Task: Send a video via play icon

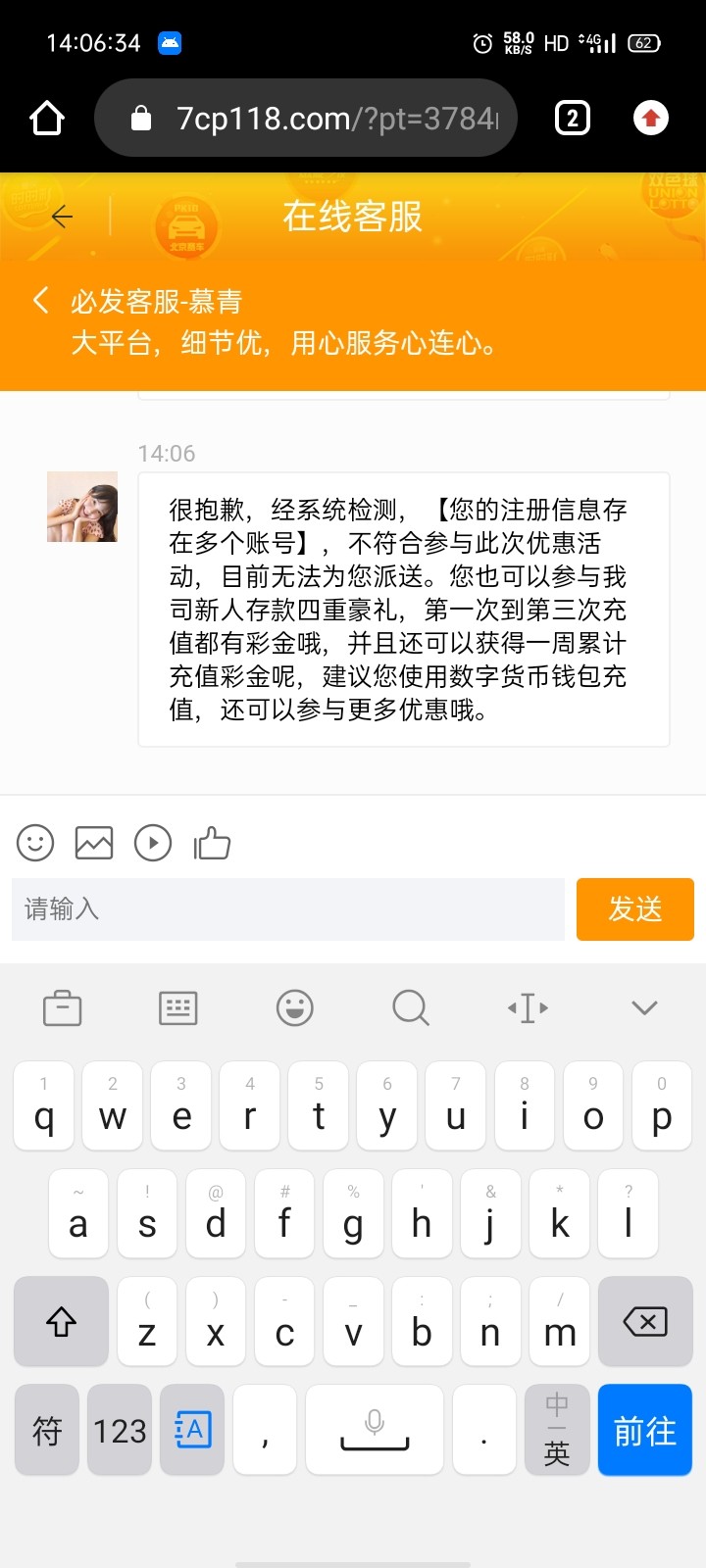Action: (153, 843)
